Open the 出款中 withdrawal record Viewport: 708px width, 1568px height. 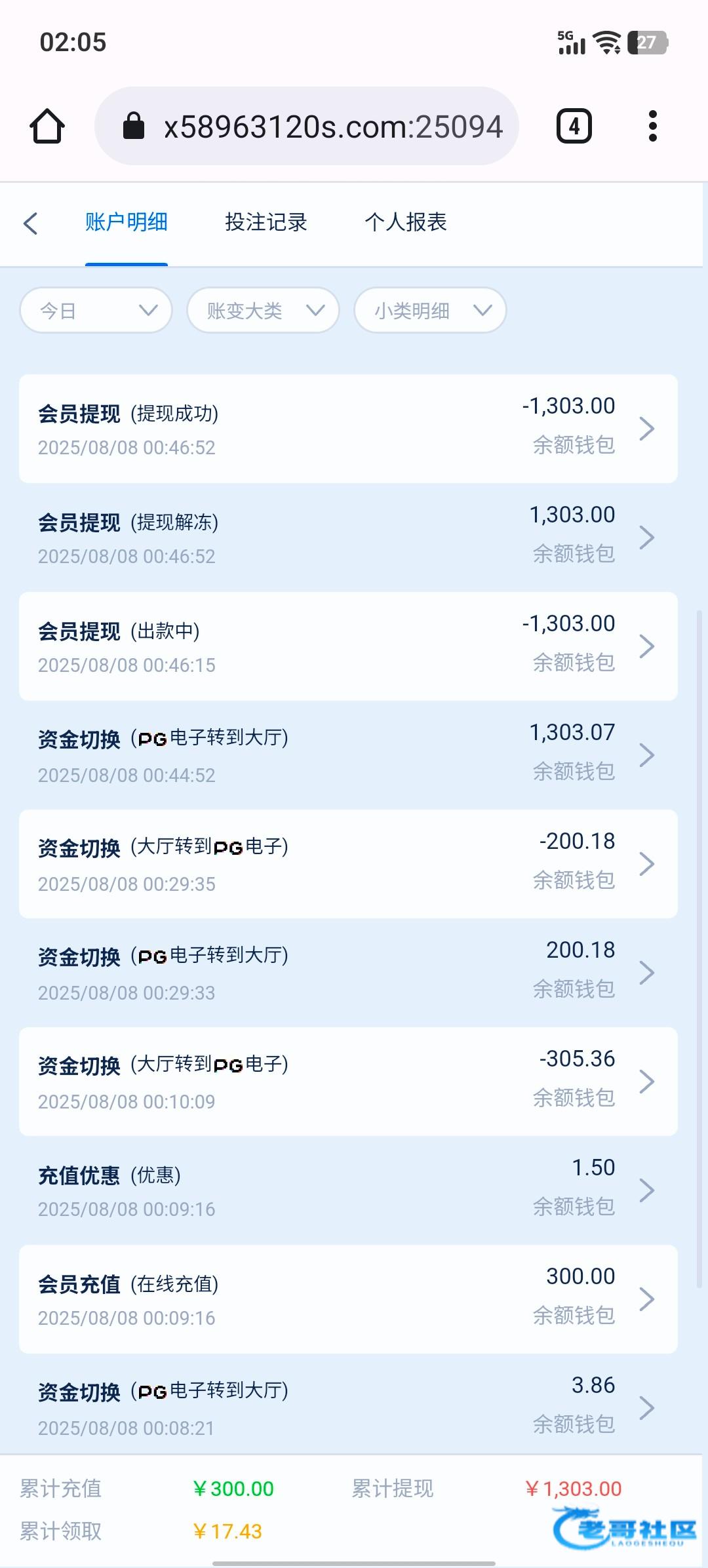348,646
